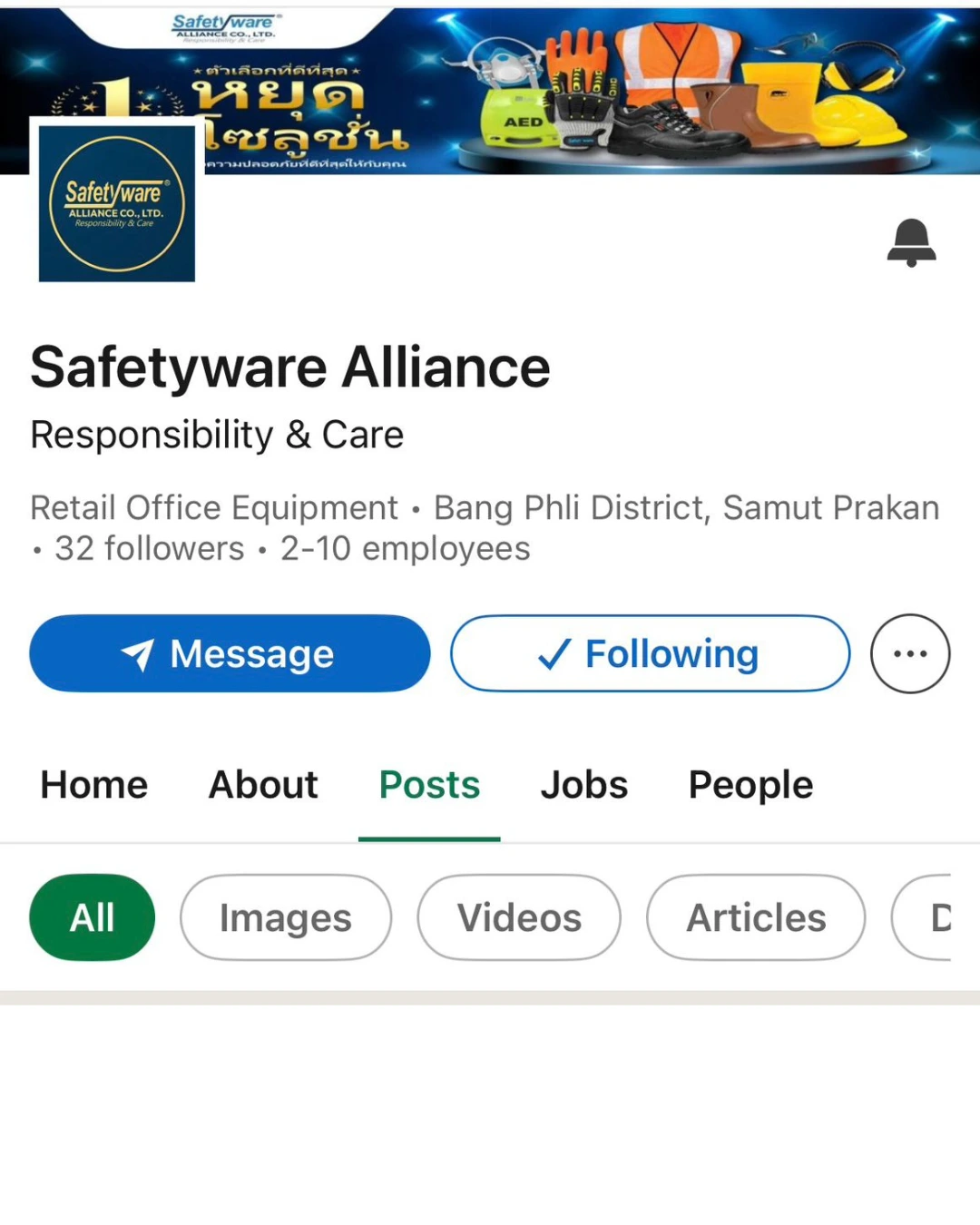This screenshot has width=980, height=1225.
Task: Select the Posts tab
Action: coord(429,785)
